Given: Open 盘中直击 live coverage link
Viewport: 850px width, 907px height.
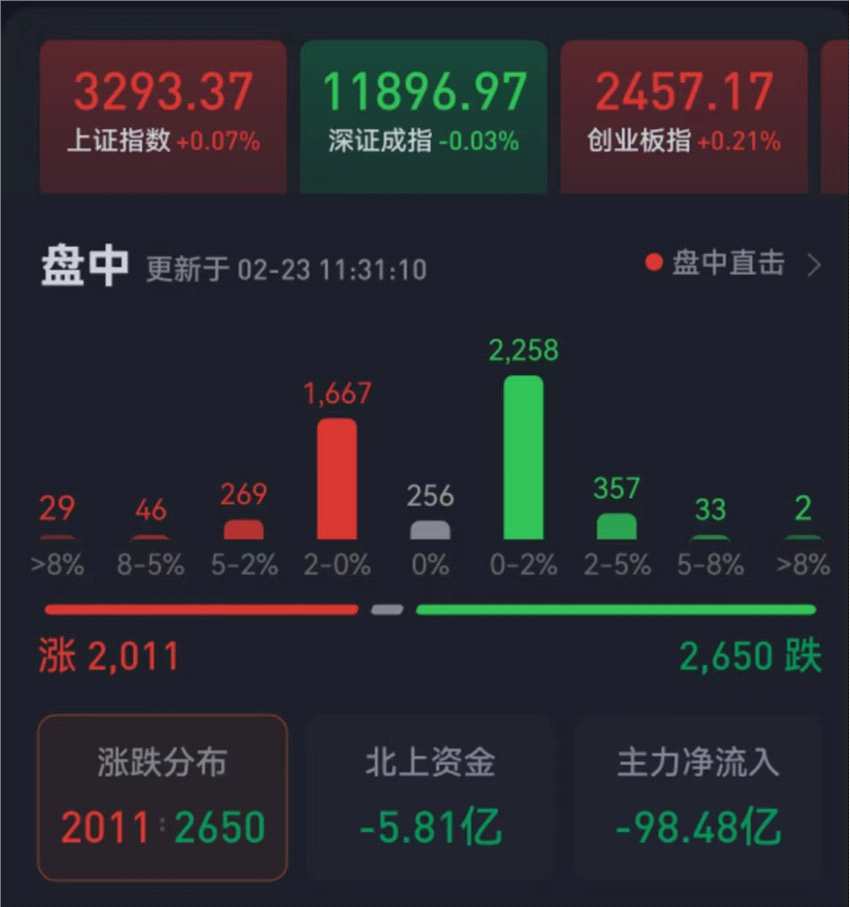Looking at the screenshot, I should point(733,264).
